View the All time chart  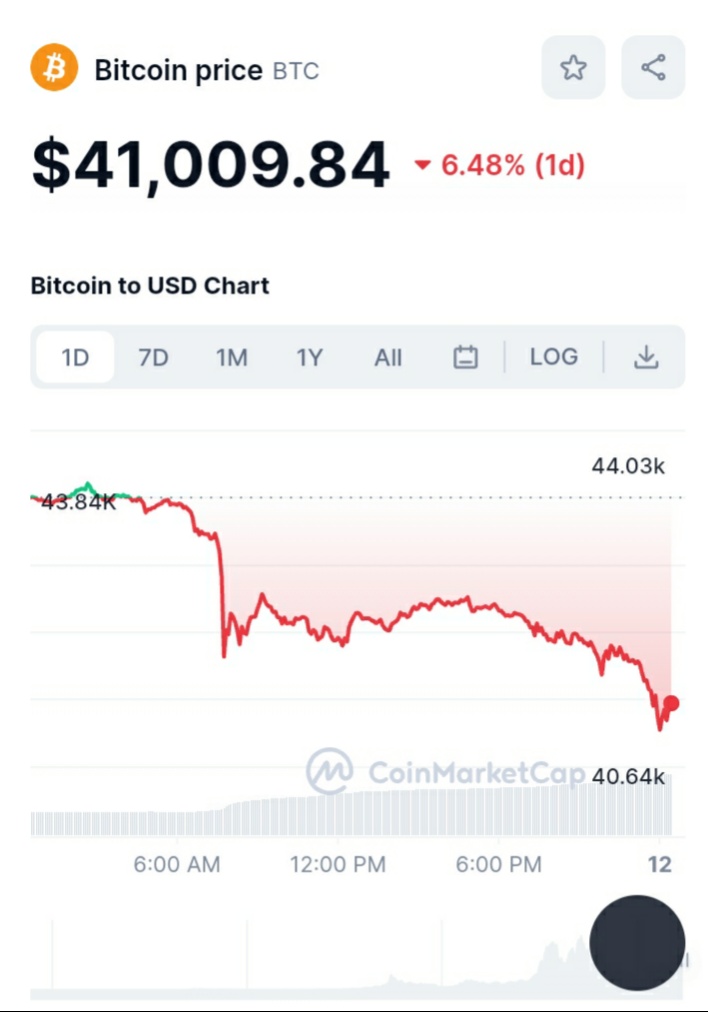point(388,357)
